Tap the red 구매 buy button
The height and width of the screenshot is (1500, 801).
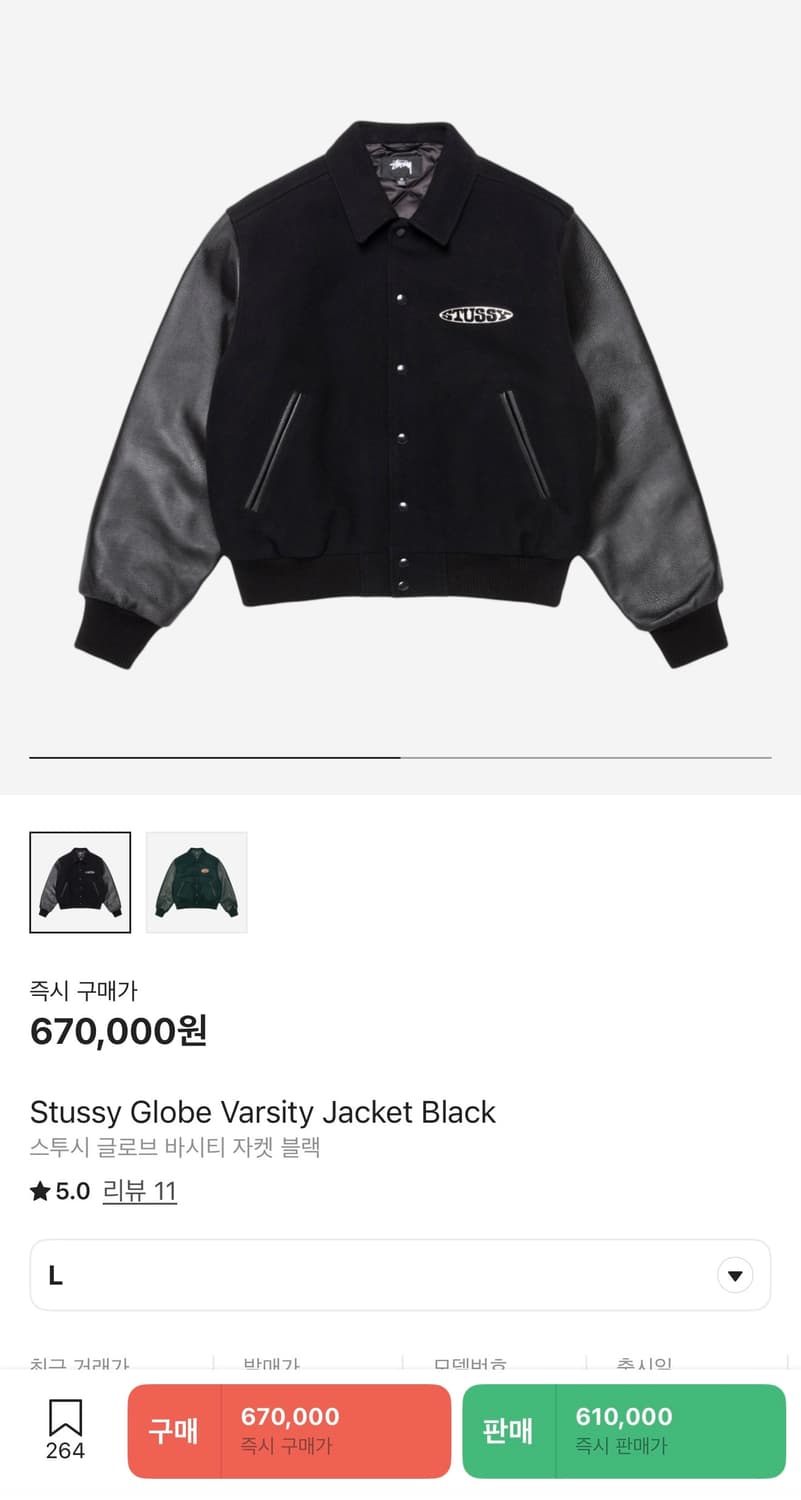tap(289, 1430)
